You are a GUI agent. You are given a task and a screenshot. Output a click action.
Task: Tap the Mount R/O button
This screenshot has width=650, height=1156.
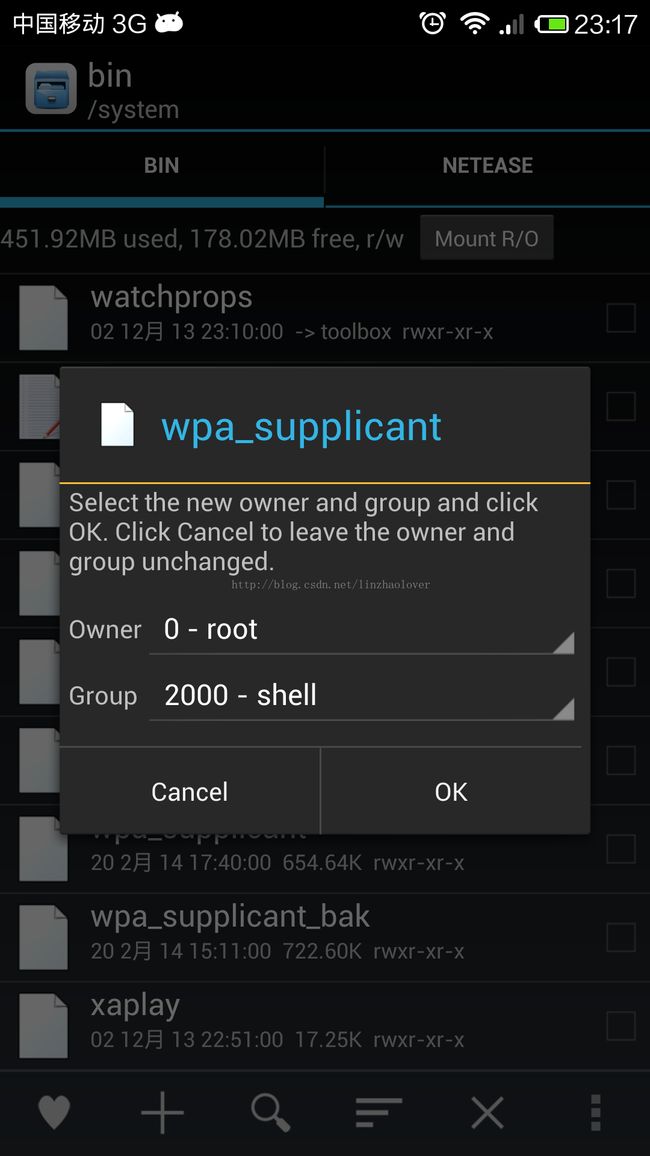tap(486, 239)
